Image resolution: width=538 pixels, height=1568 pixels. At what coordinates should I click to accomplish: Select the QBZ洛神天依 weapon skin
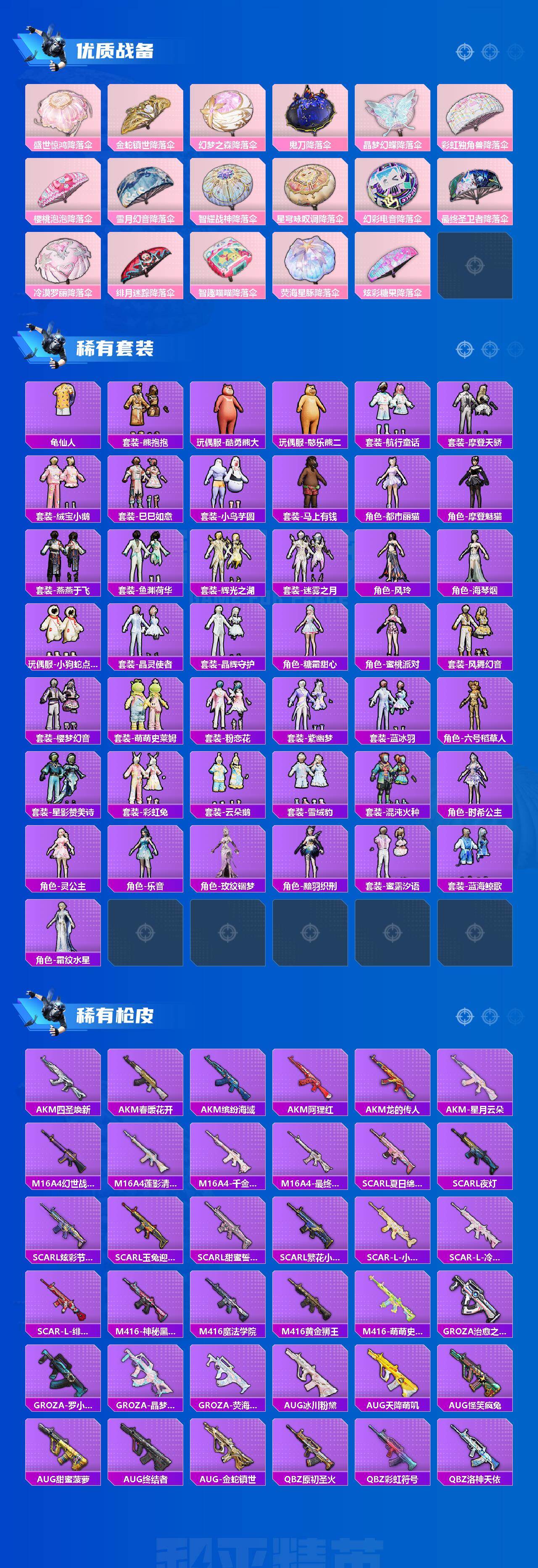[476, 1455]
